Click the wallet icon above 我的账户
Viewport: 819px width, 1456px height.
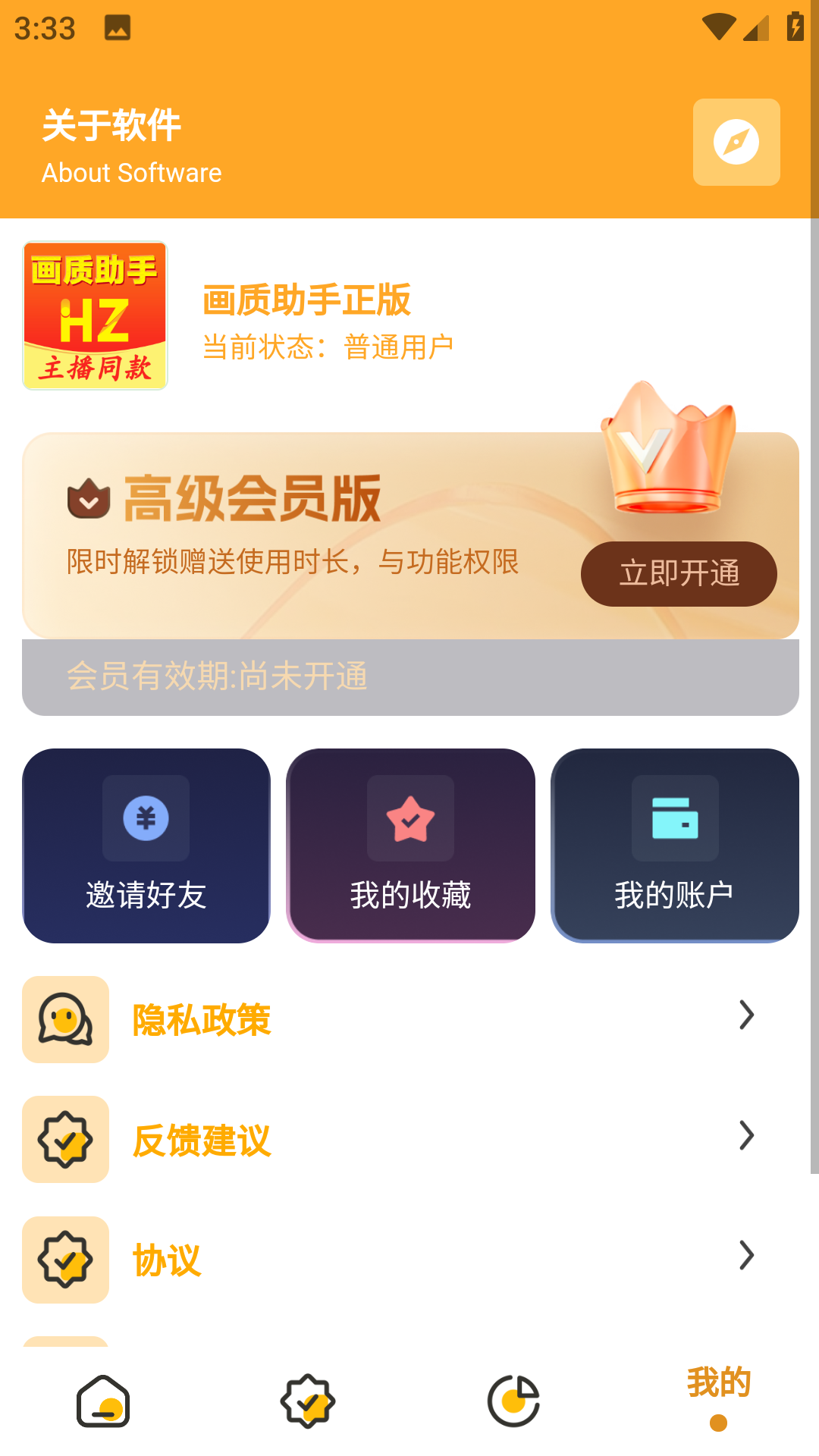click(674, 818)
